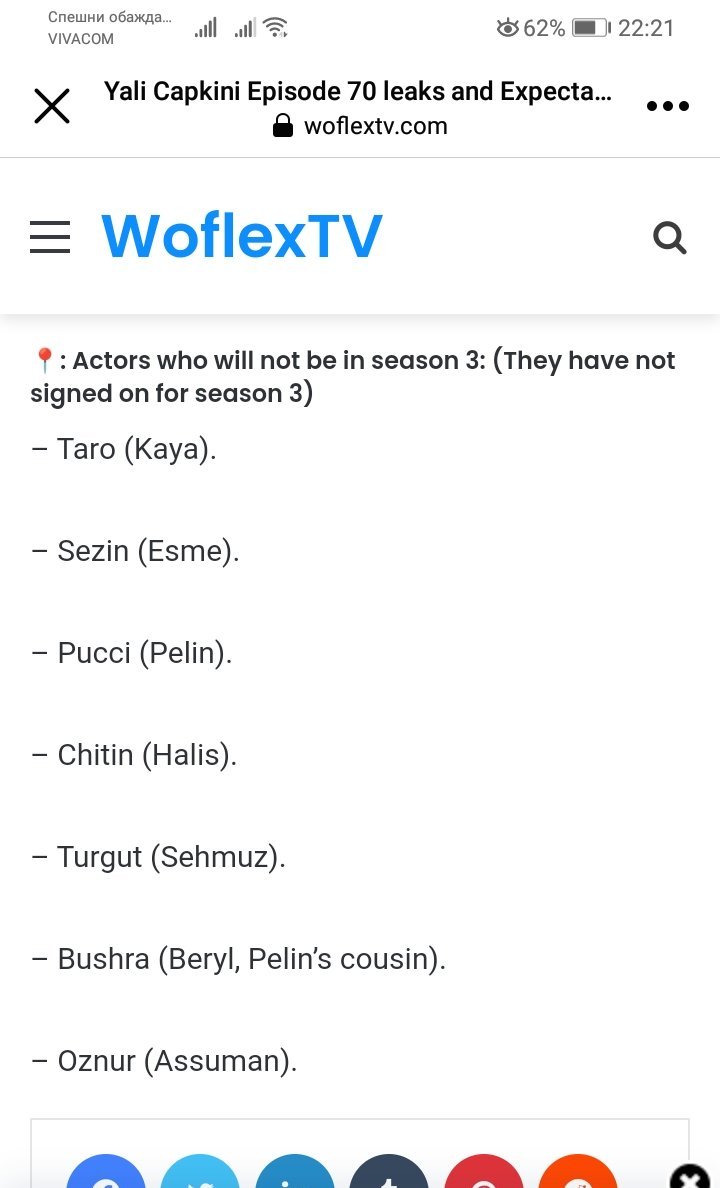Share the article on Pinterest
The image size is (720, 1188).
(x=484, y=1171)
